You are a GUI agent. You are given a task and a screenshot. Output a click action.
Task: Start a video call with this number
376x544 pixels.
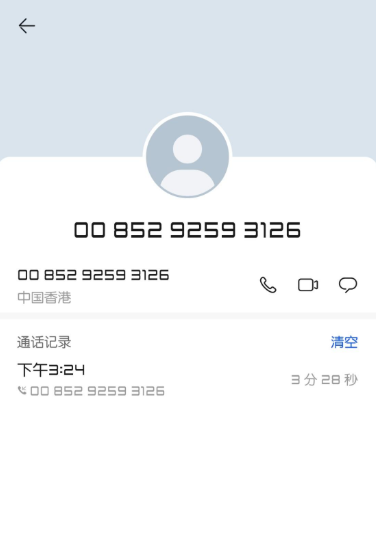pos(308,285)
